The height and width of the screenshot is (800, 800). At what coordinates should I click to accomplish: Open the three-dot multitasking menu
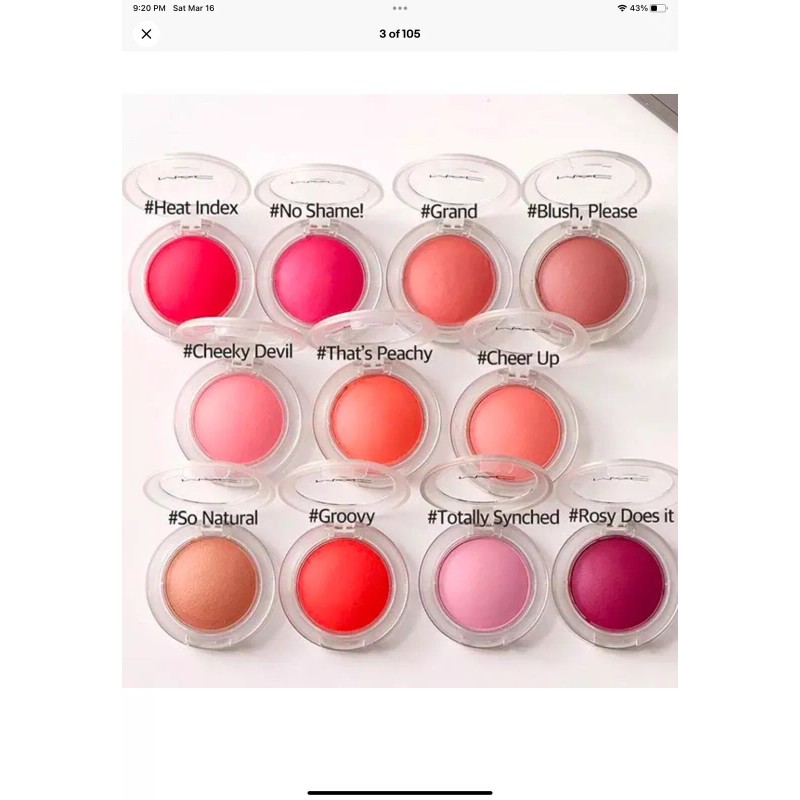pos(399,8)
